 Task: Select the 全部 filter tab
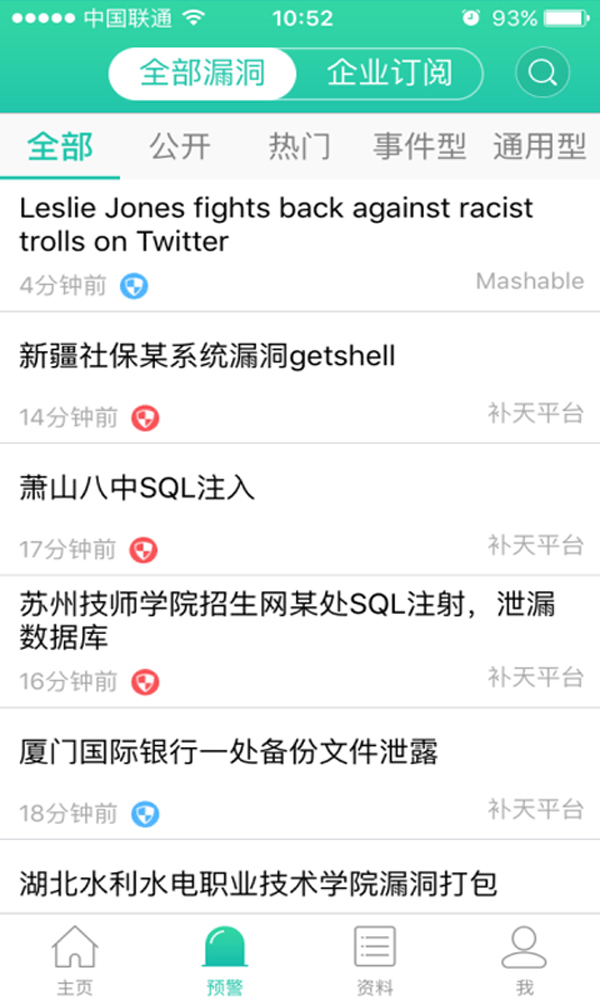60,147
